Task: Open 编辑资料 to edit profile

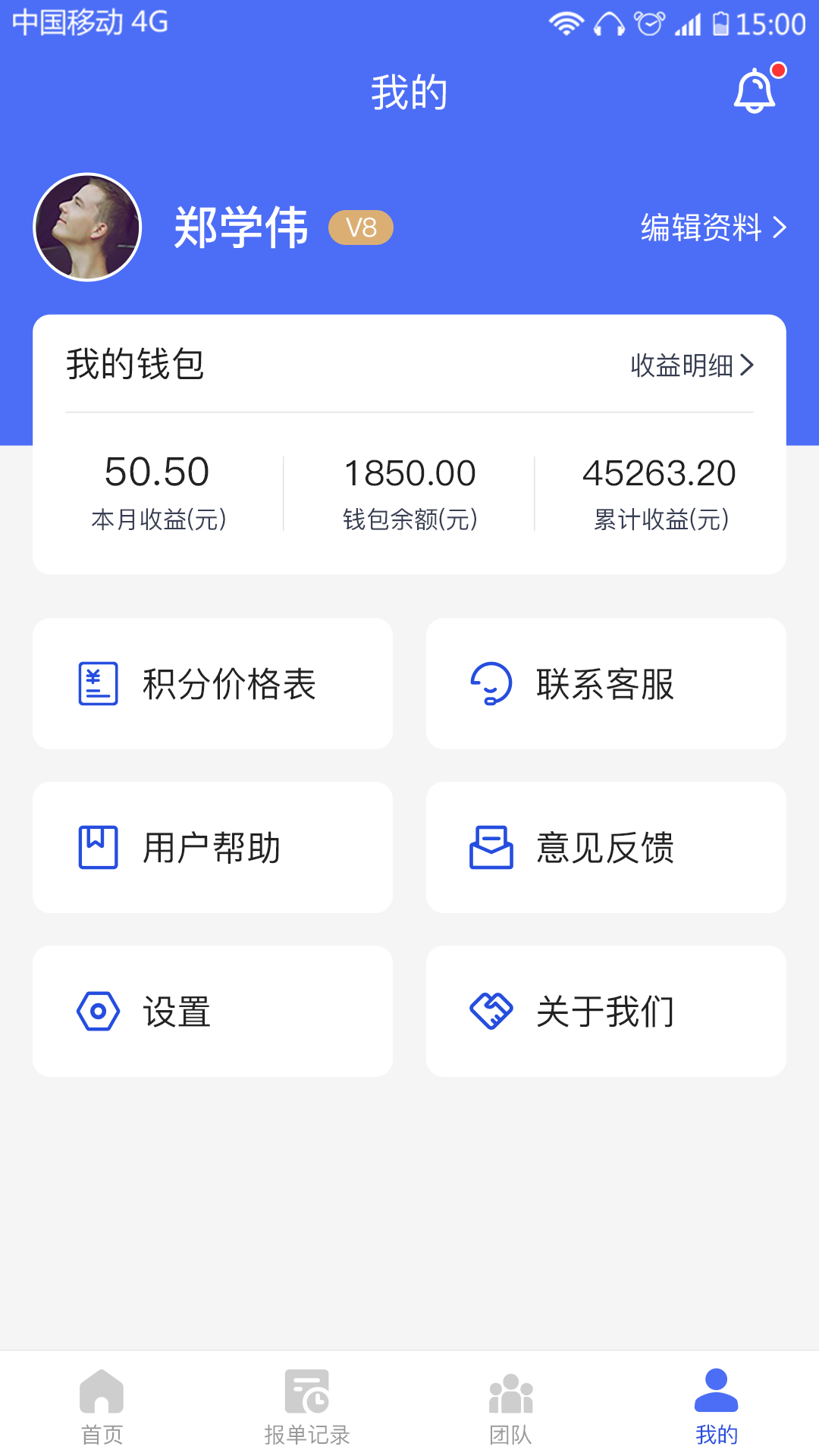Action: click(714, 227)
